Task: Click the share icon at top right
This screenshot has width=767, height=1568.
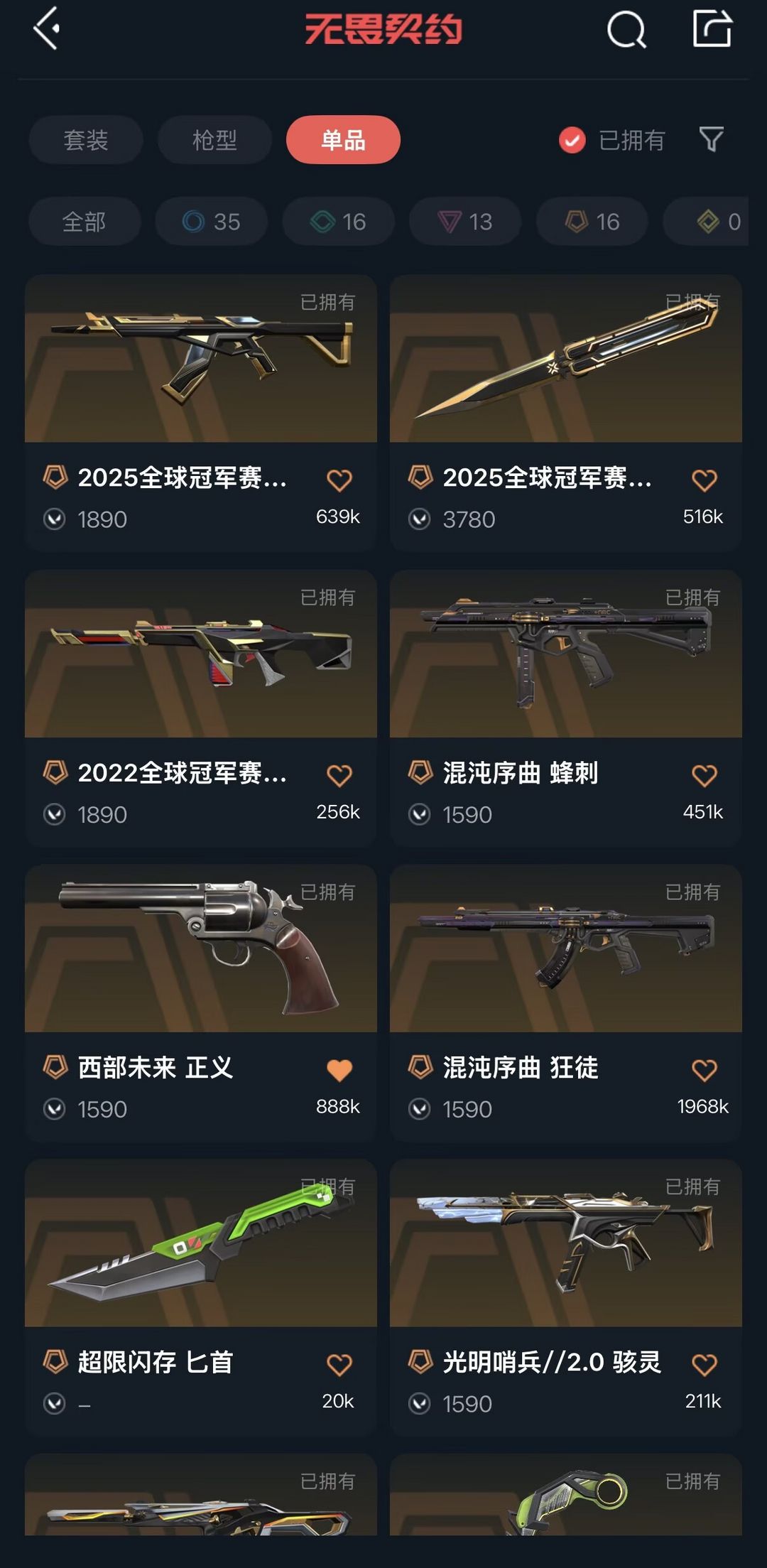Action: click(712, 30)
